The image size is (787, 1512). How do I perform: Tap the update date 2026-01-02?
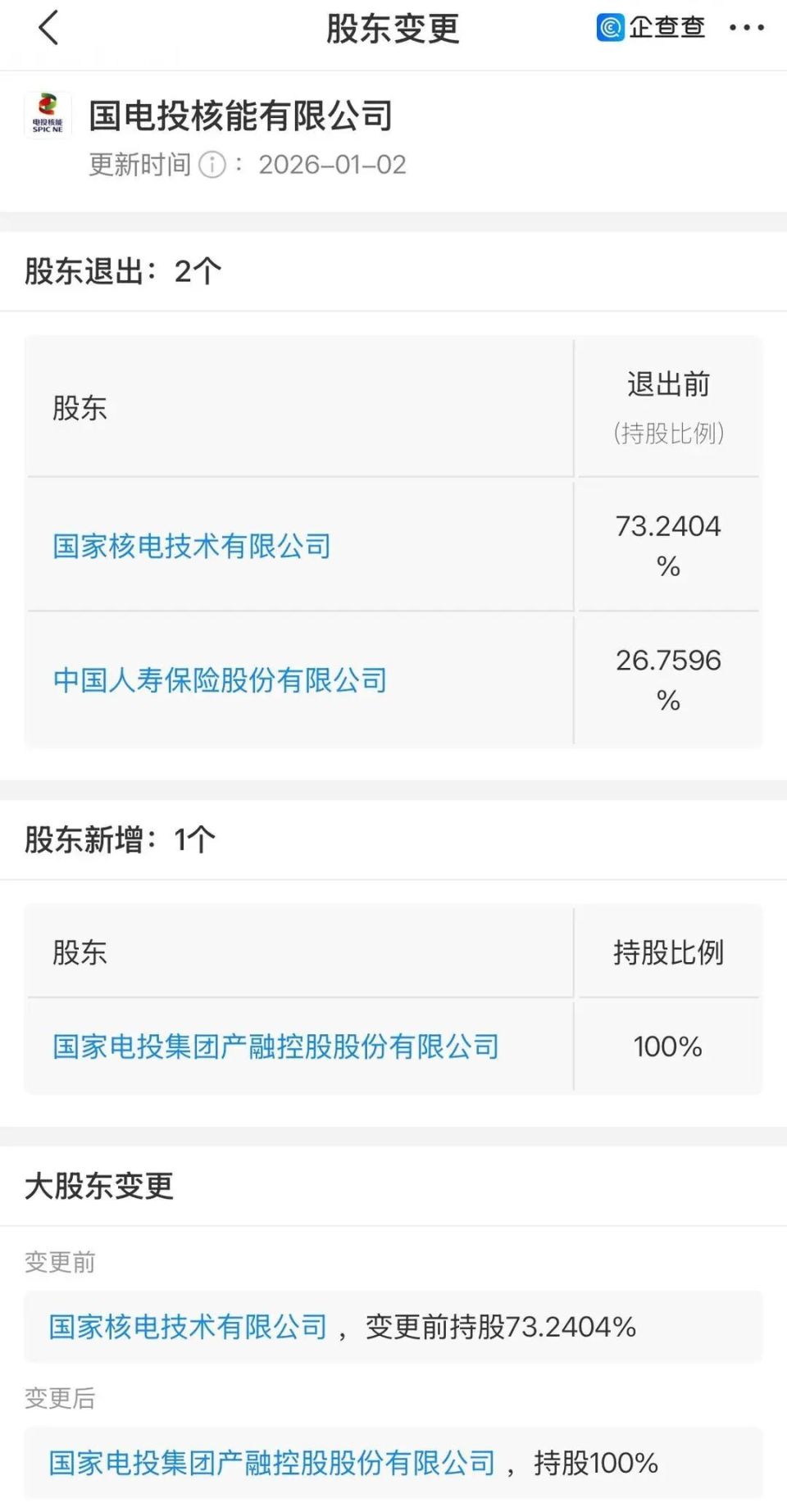click(x=331, y=165)
